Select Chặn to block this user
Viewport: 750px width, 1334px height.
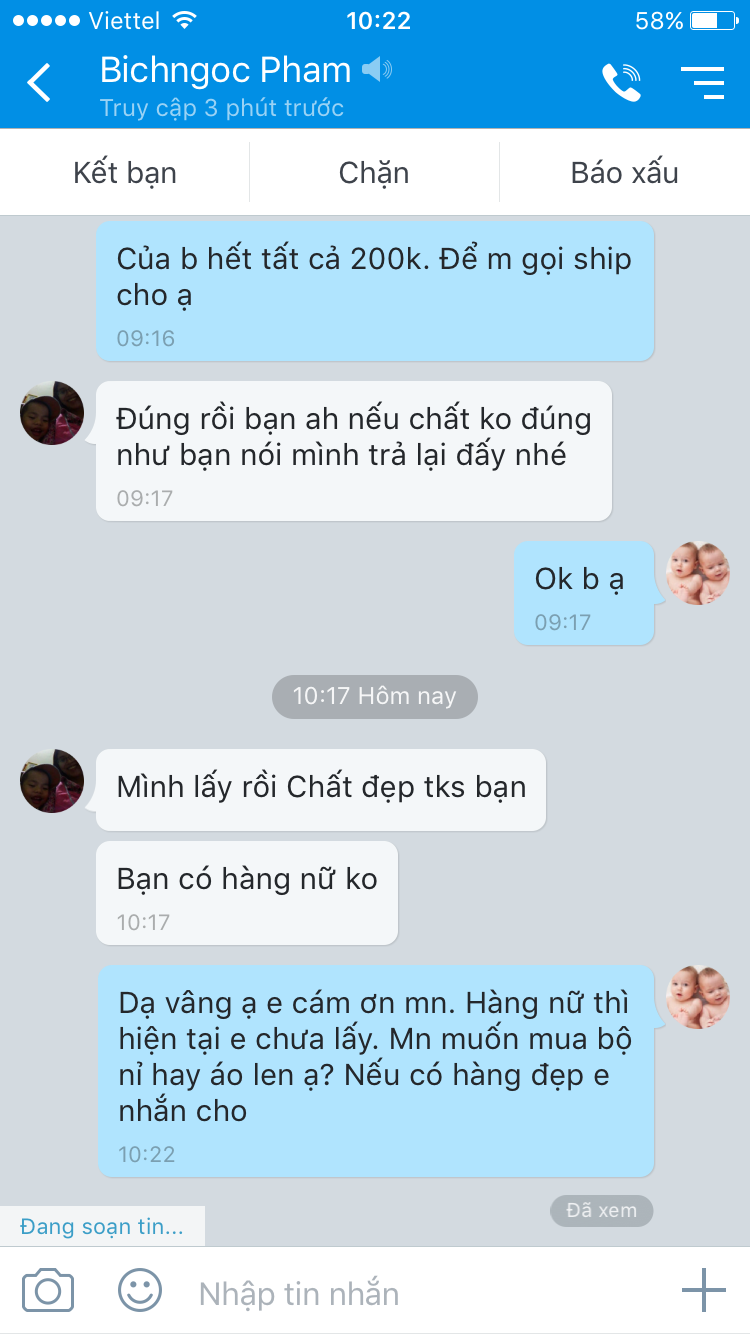(x=374, y=173)
